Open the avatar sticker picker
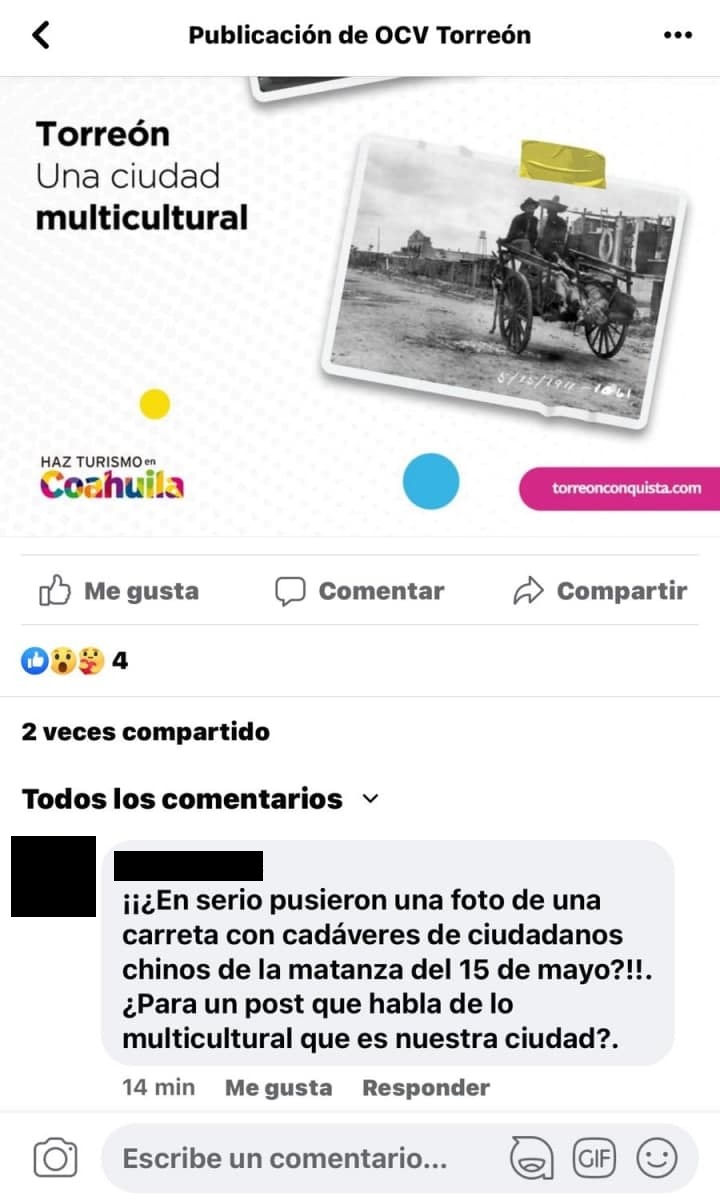720x1196 pixels. (531, 1159)
